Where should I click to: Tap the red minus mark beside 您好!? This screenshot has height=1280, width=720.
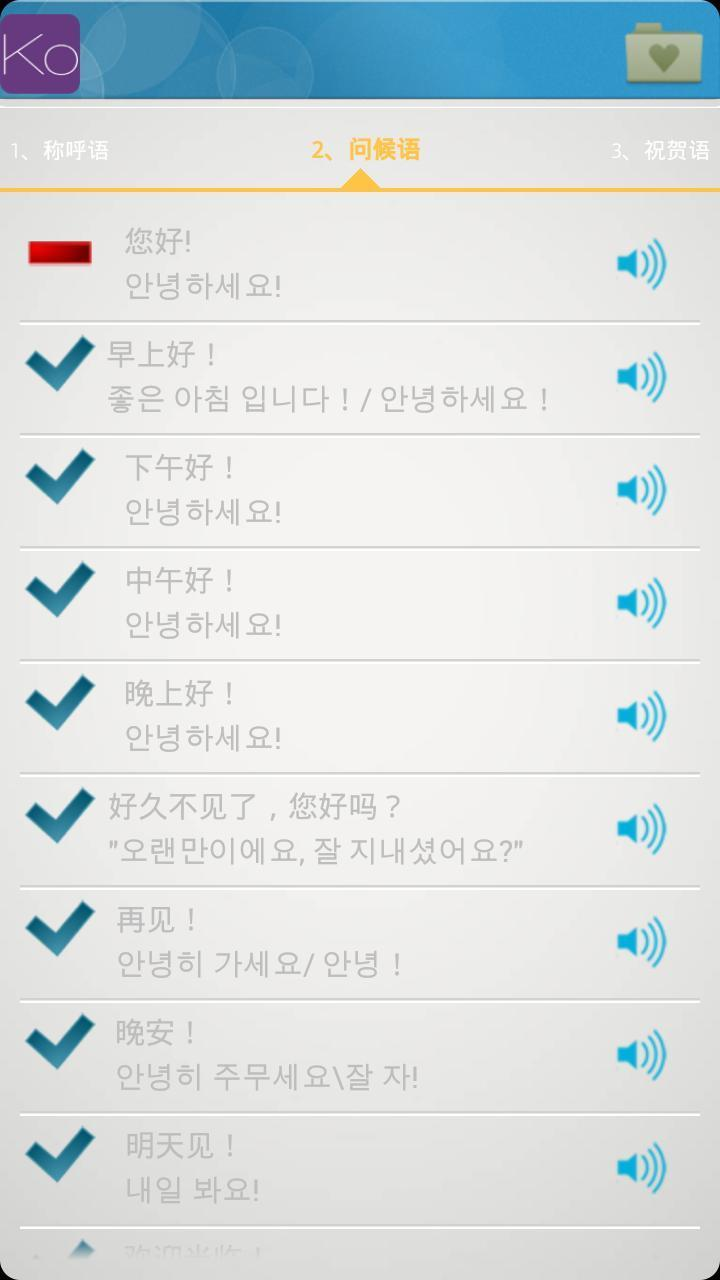coord(60,253)
